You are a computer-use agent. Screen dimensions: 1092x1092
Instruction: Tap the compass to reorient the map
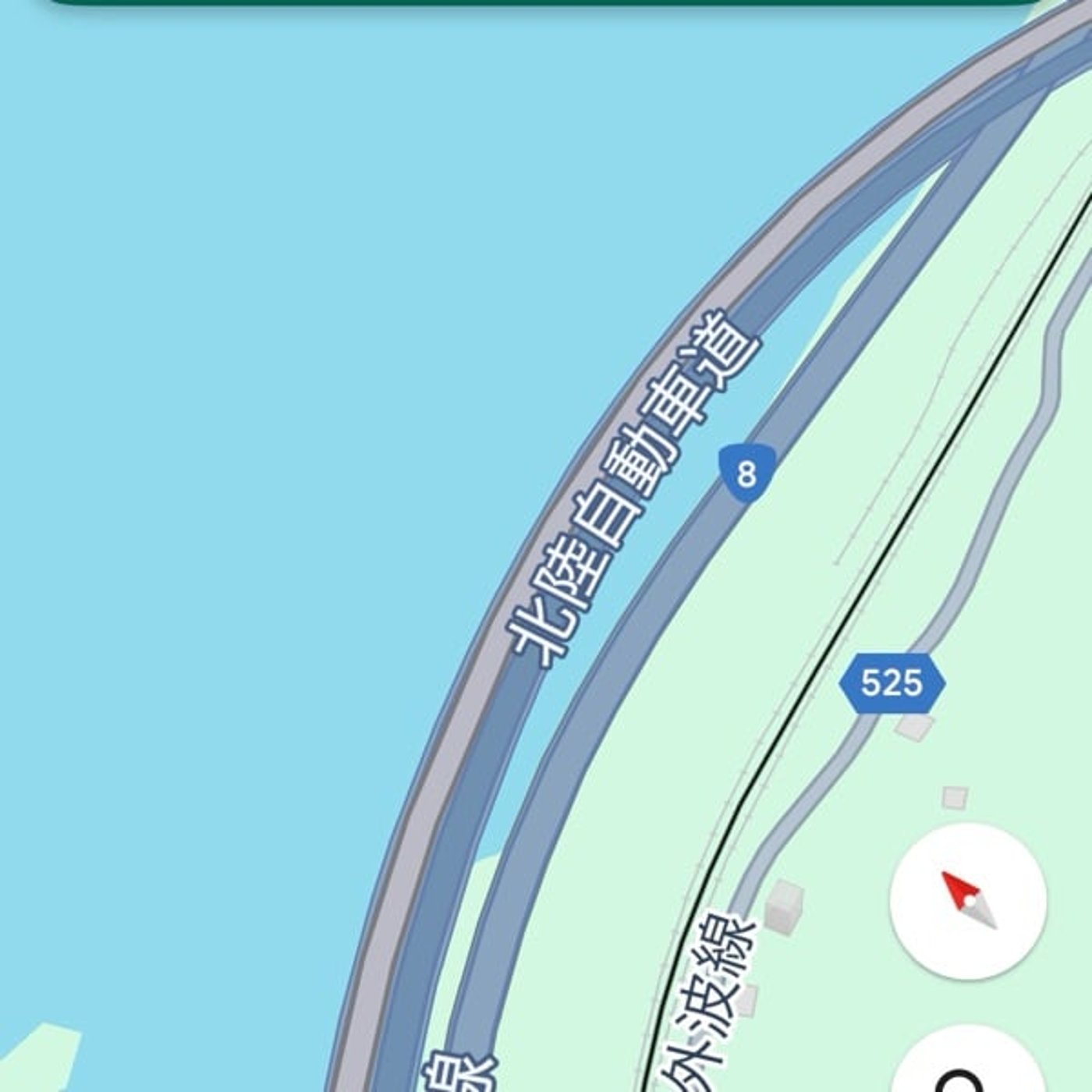tap(968, 900)
